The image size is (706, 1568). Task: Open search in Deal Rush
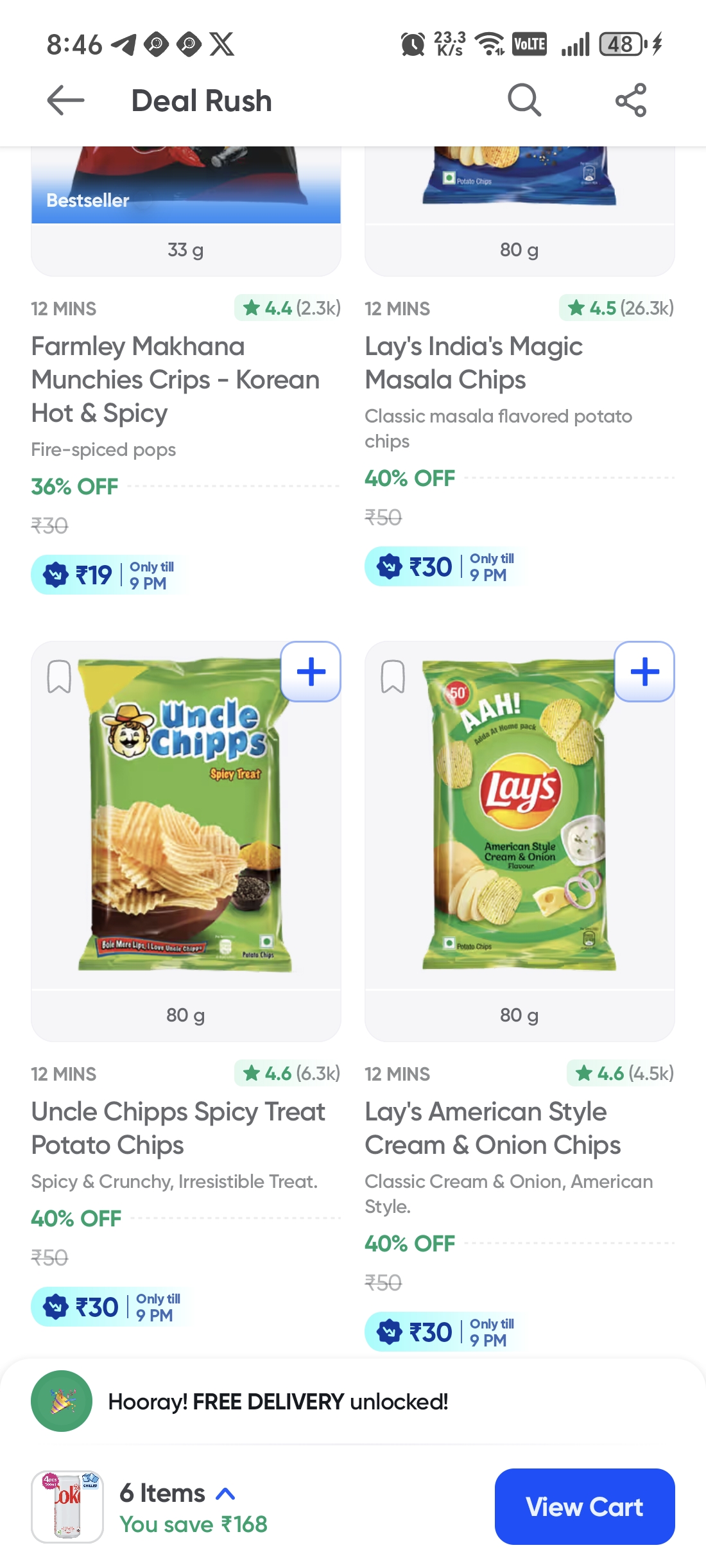pos(524,101)
